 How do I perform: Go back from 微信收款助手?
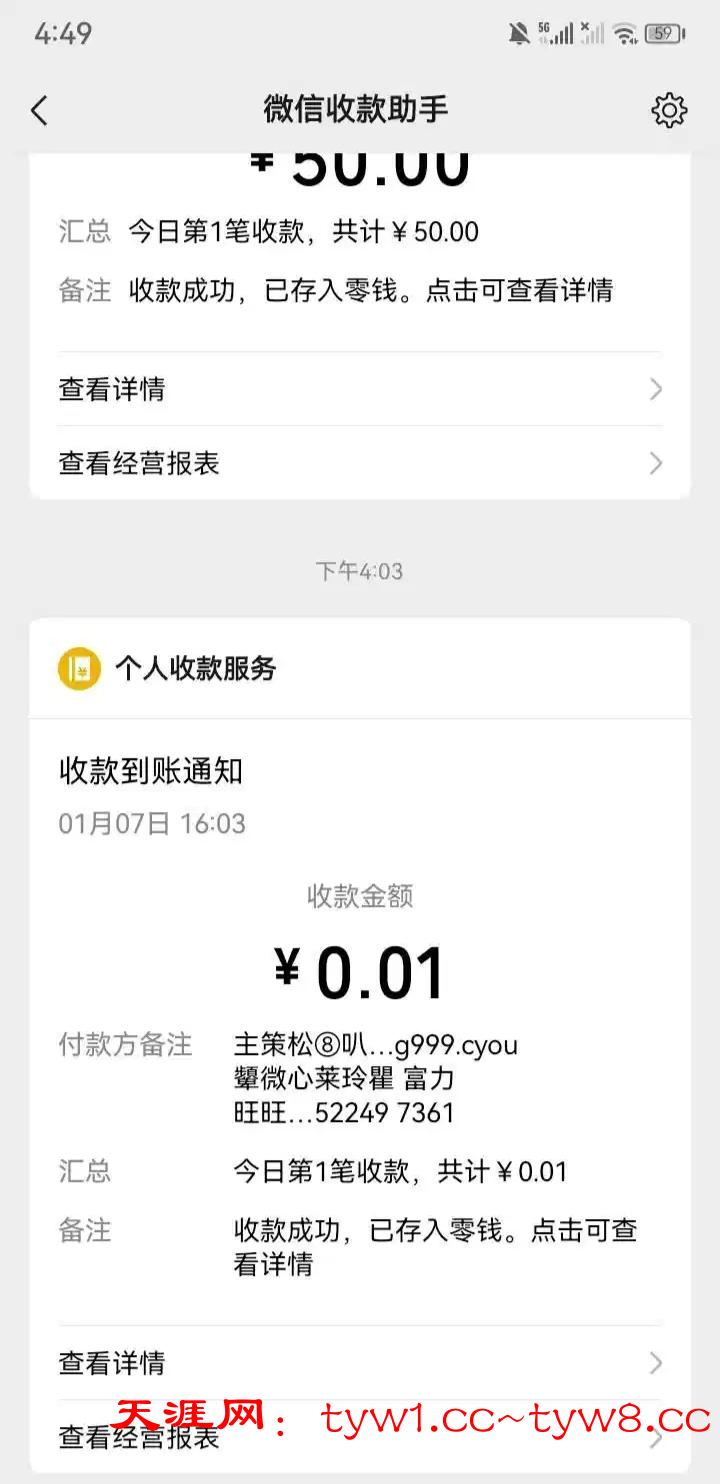click(x=39, y=110)
